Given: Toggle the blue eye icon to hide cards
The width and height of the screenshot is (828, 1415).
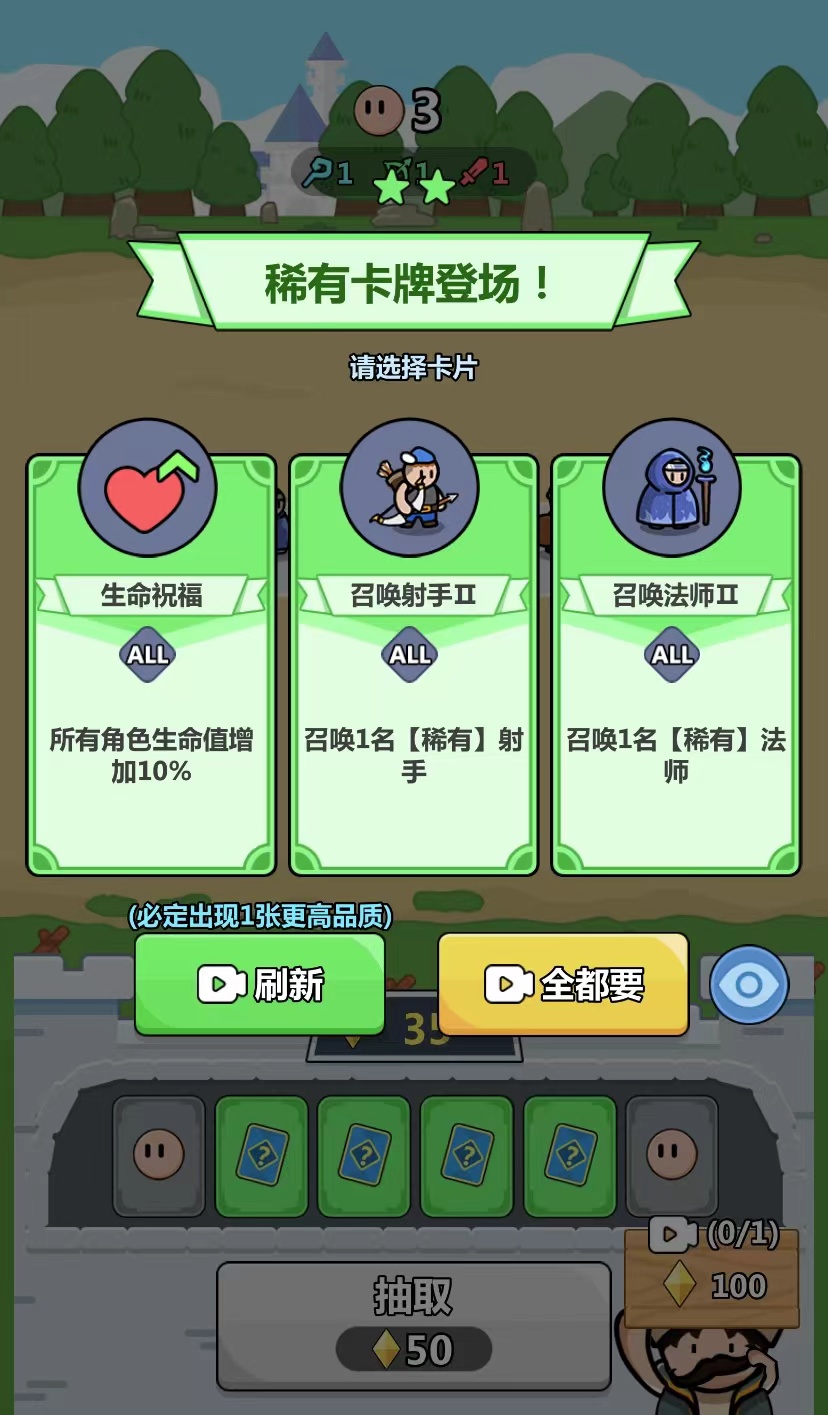Looking at the screenshot, I should point(749,985).
